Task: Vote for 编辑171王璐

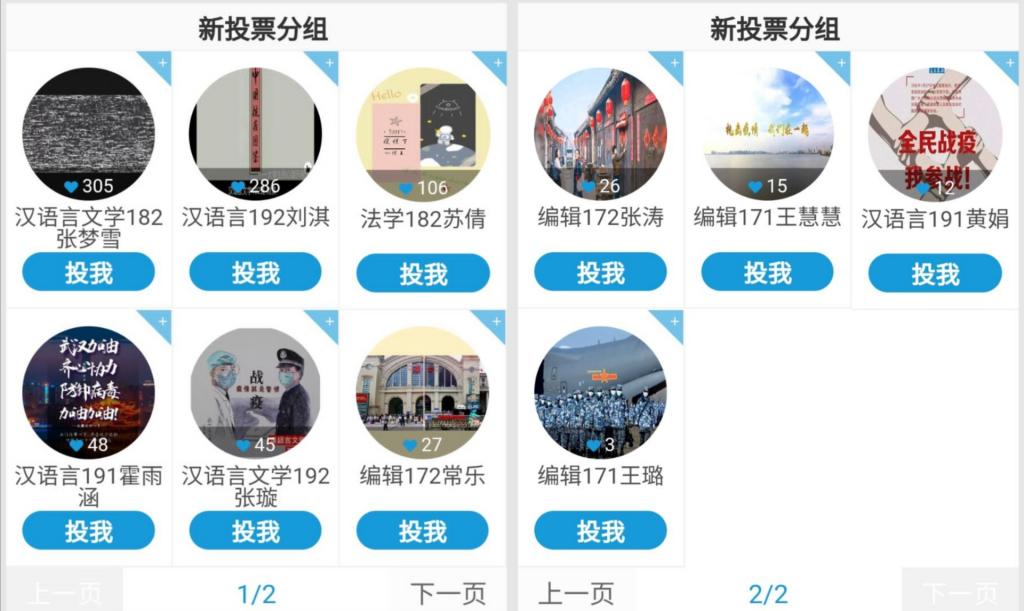Action: [600, 531]
